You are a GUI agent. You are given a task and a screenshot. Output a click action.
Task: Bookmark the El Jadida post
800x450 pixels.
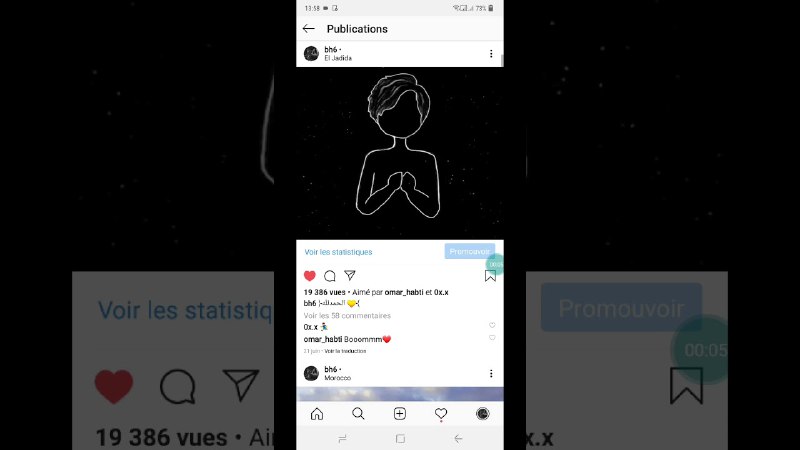tap(490, 276)
